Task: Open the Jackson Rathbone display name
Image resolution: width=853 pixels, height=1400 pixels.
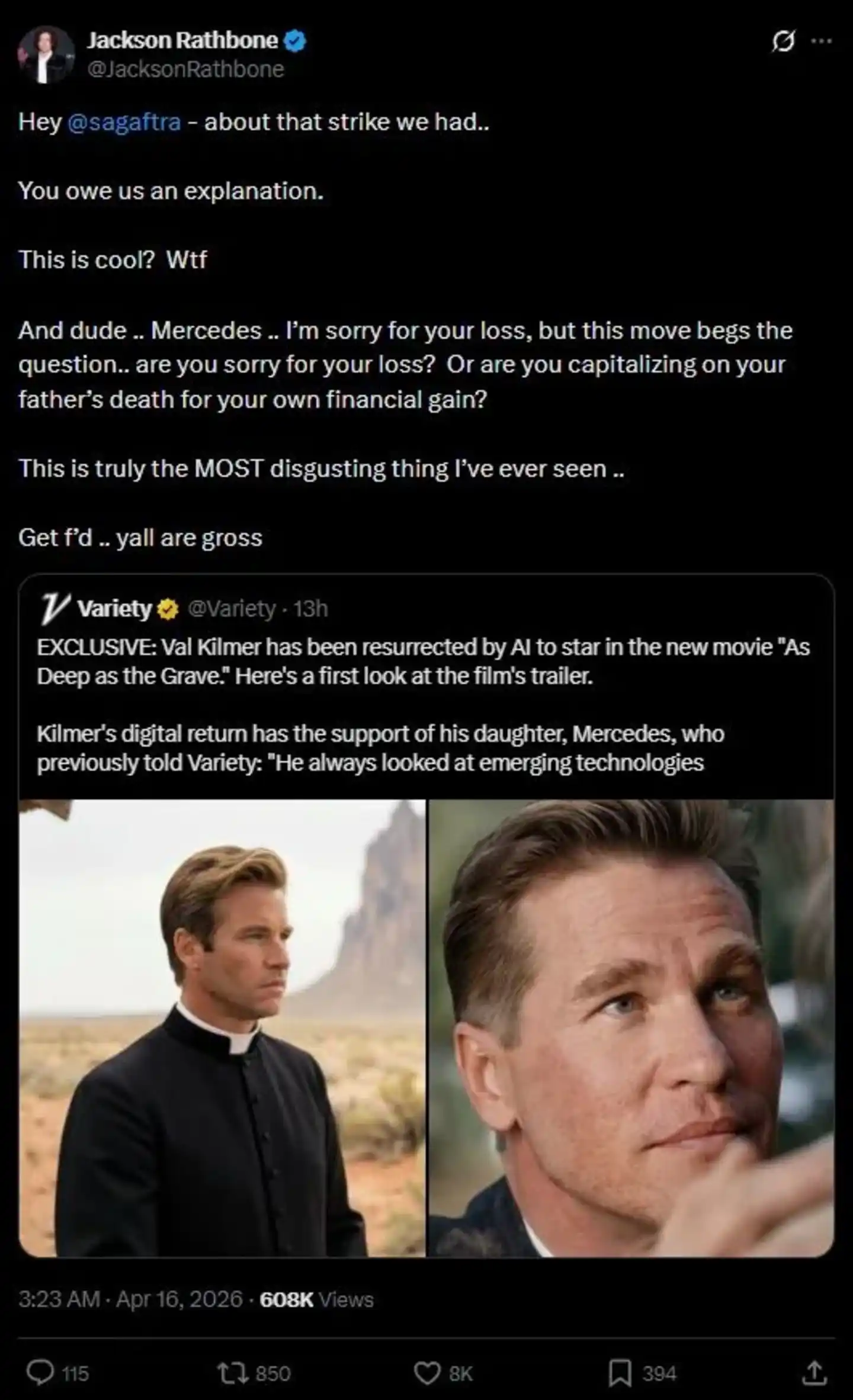Action: click(182, 40)
